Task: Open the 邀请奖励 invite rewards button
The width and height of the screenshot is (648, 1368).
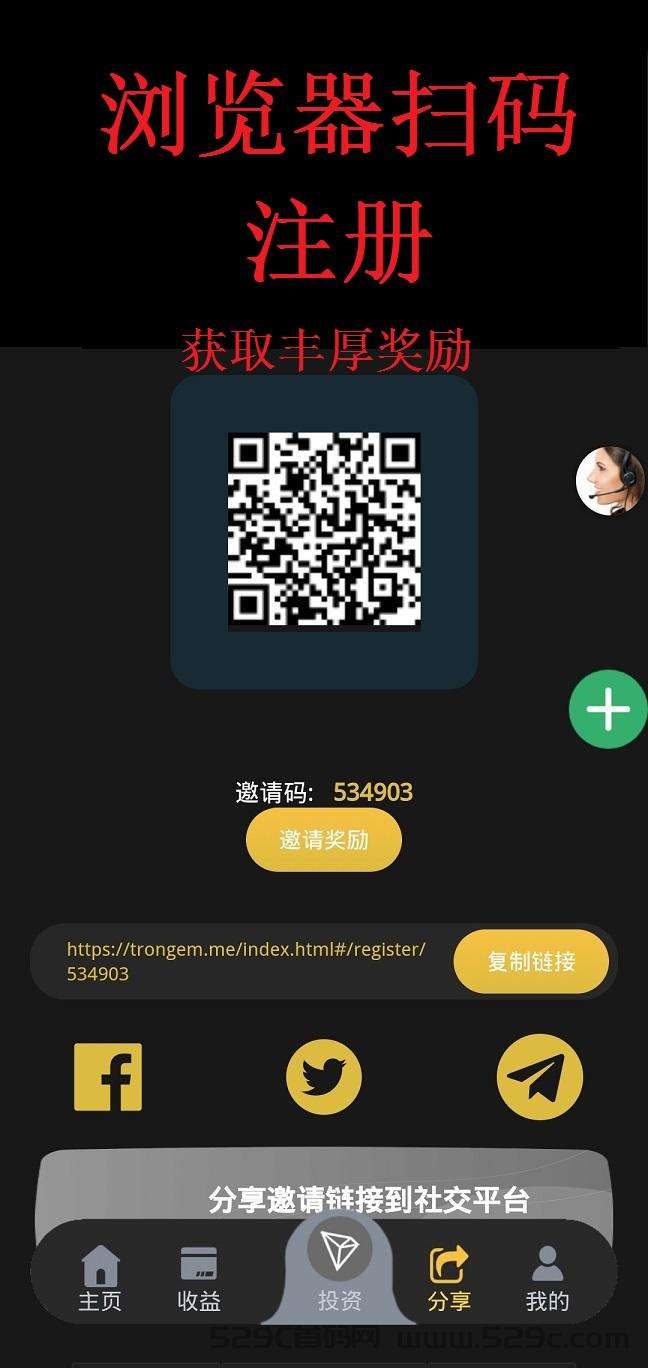Action: click(x=324, y=840)
